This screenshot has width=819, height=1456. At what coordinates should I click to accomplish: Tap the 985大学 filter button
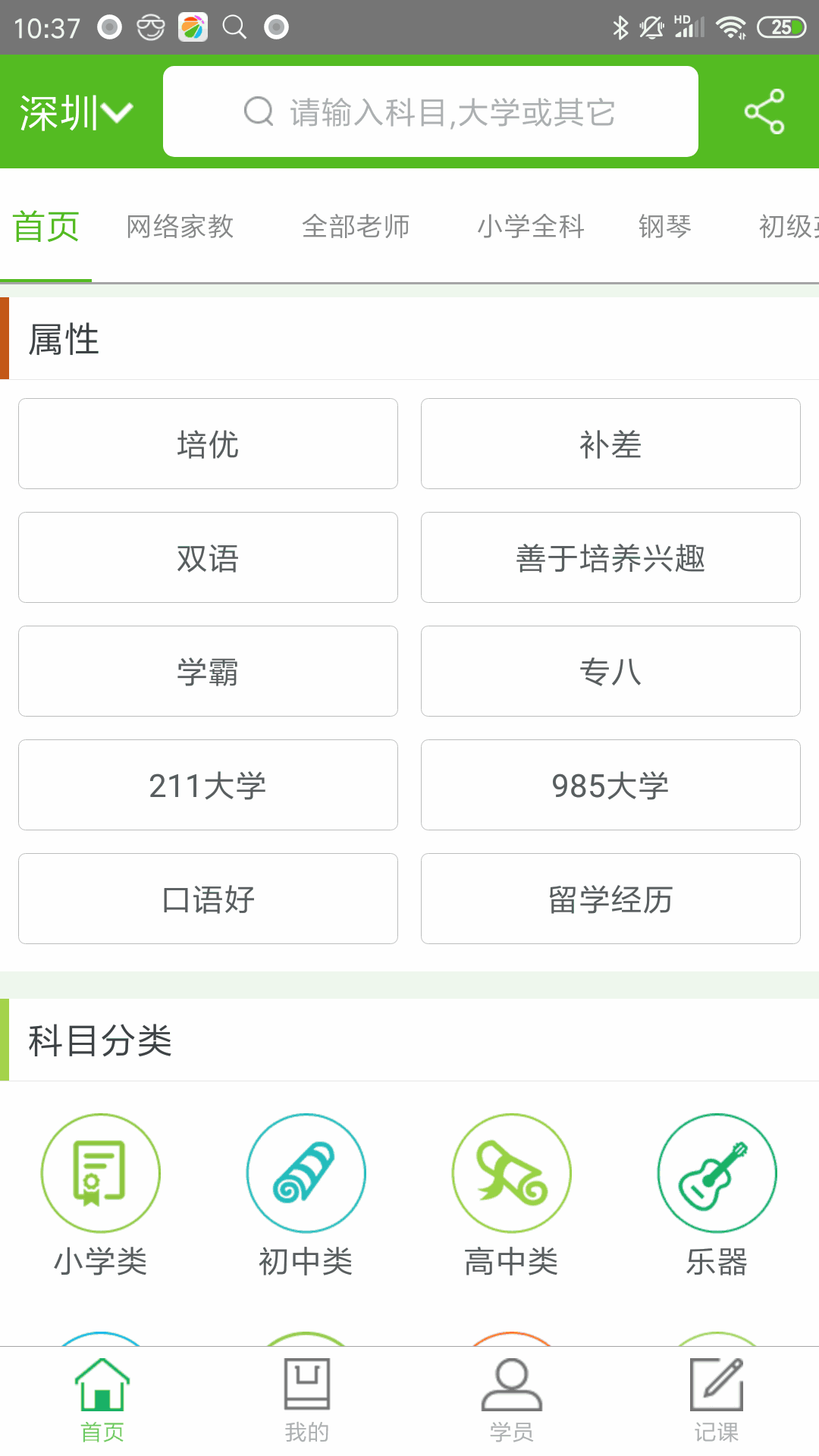pos(610,785)
